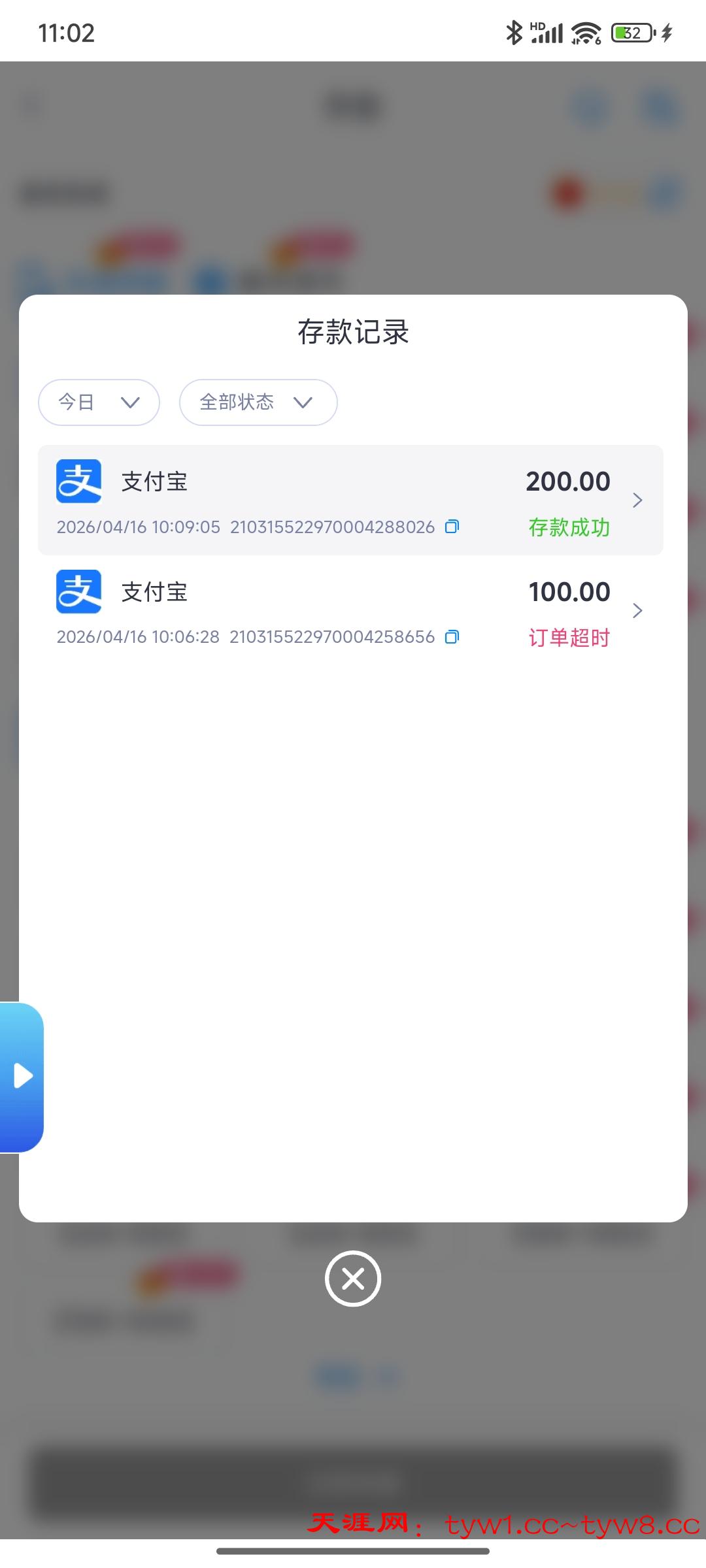Image resolution: width=706 pixels, height=1568 pixels.
Task: Close the 存款记录 dialog
Action: [353, 1279]
